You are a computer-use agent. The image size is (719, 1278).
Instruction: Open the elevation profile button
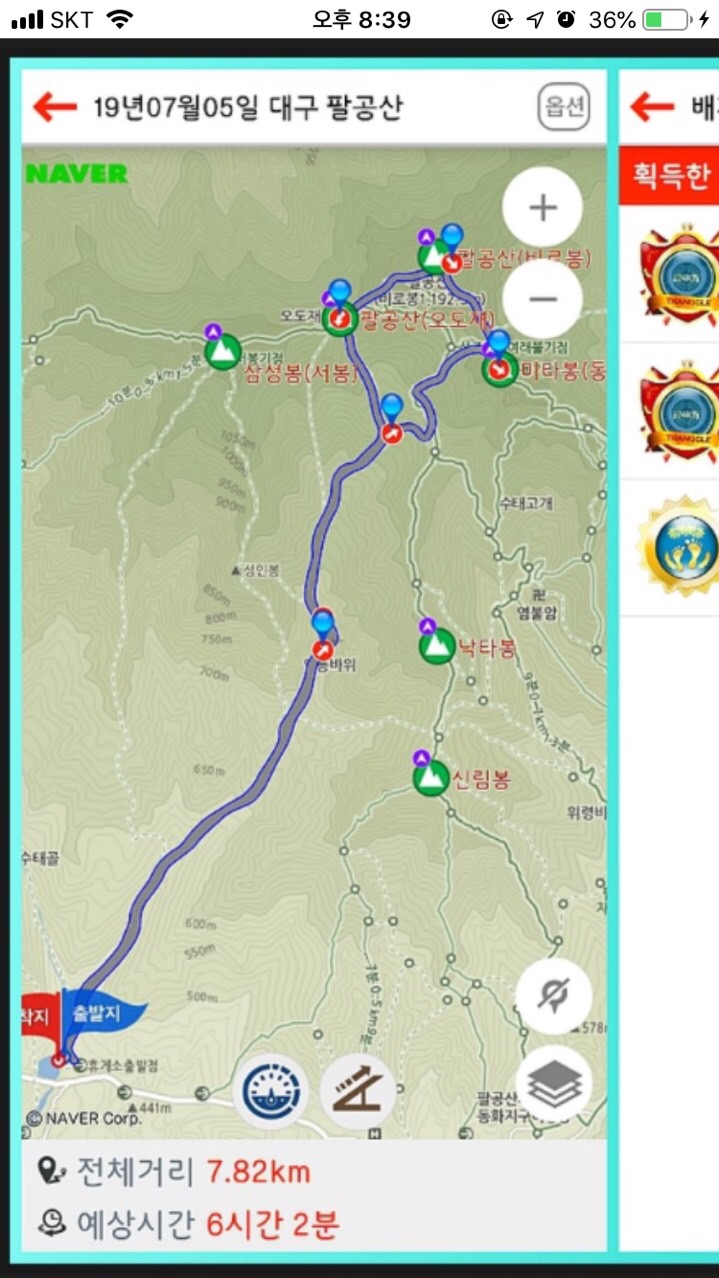click(x=357, y=1092)
